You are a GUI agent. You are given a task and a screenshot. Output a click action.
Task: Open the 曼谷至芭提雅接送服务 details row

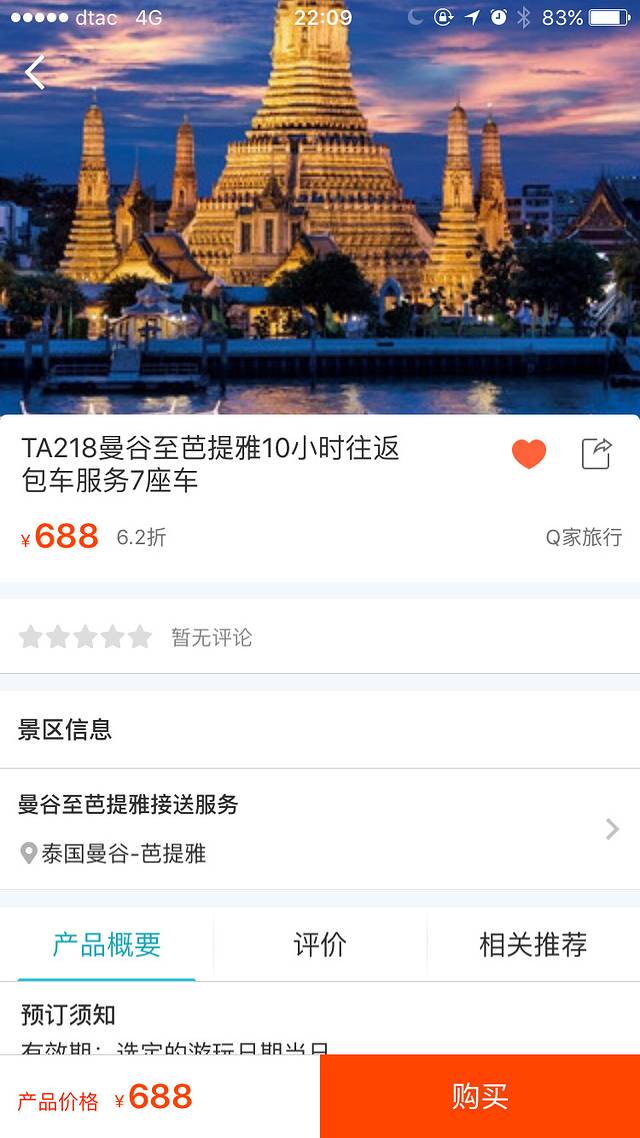click(320, 828)
